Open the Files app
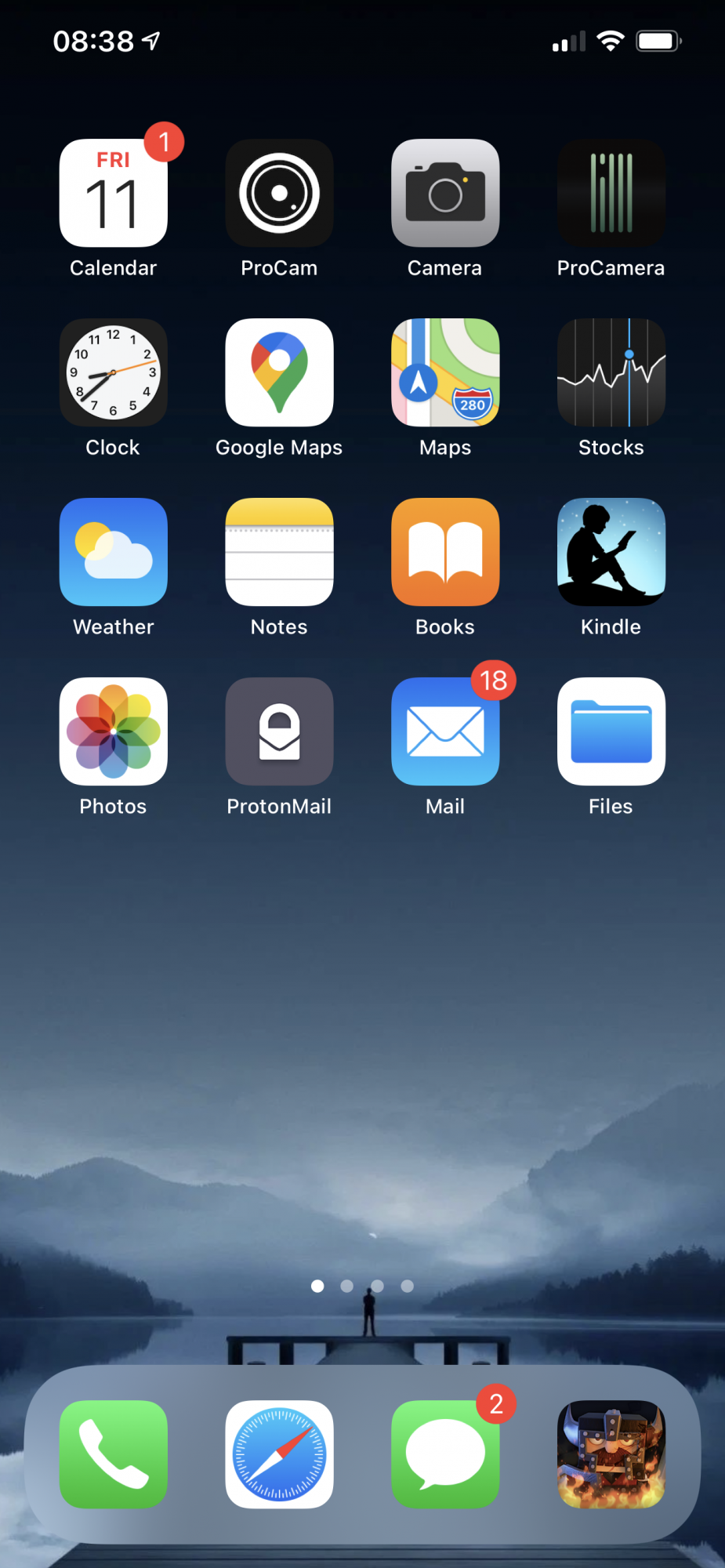The height and width of the screenshot is (1568, 725). [611, 731]
